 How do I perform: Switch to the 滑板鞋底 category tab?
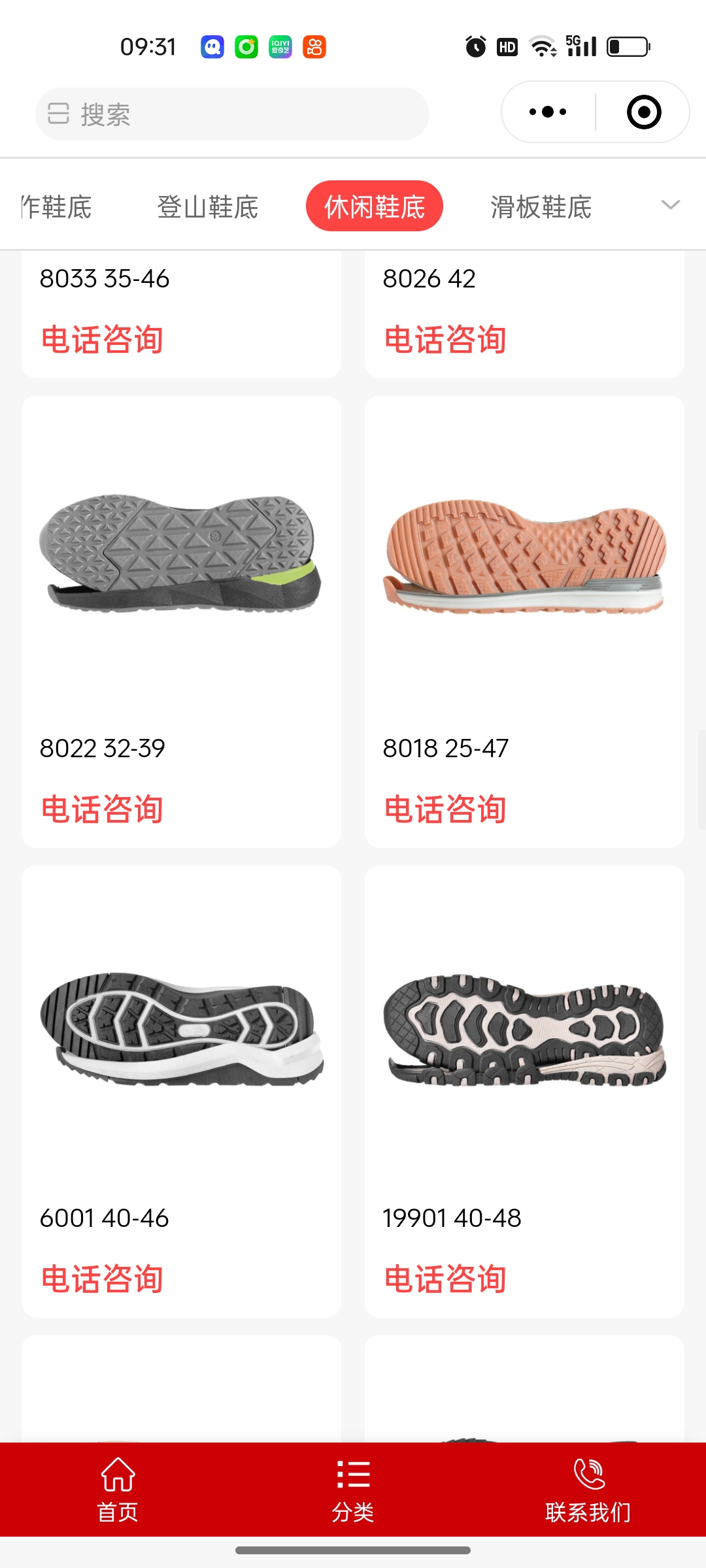point(541,207)
